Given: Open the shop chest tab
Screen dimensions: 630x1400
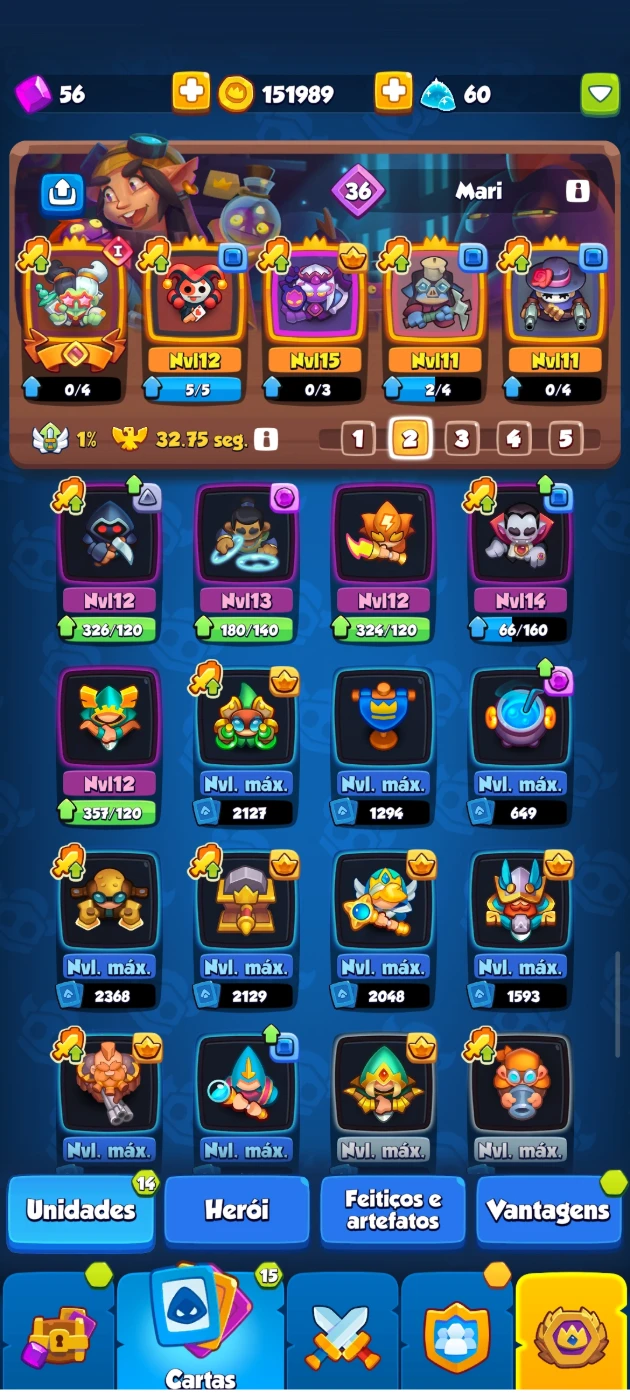Looking at the screenshot, I should tap(59, 1337).
